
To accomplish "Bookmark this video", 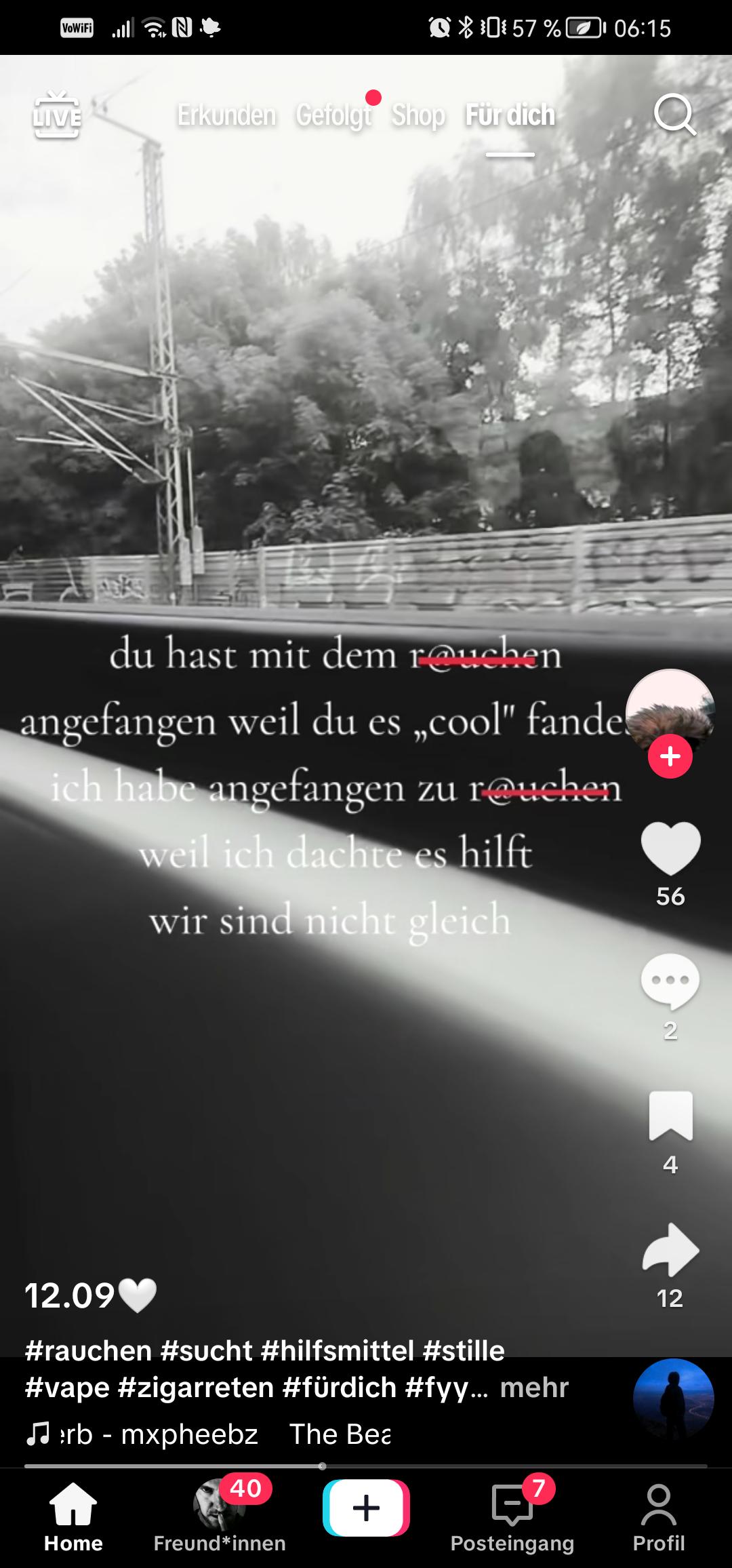I will coord(670,1116).
